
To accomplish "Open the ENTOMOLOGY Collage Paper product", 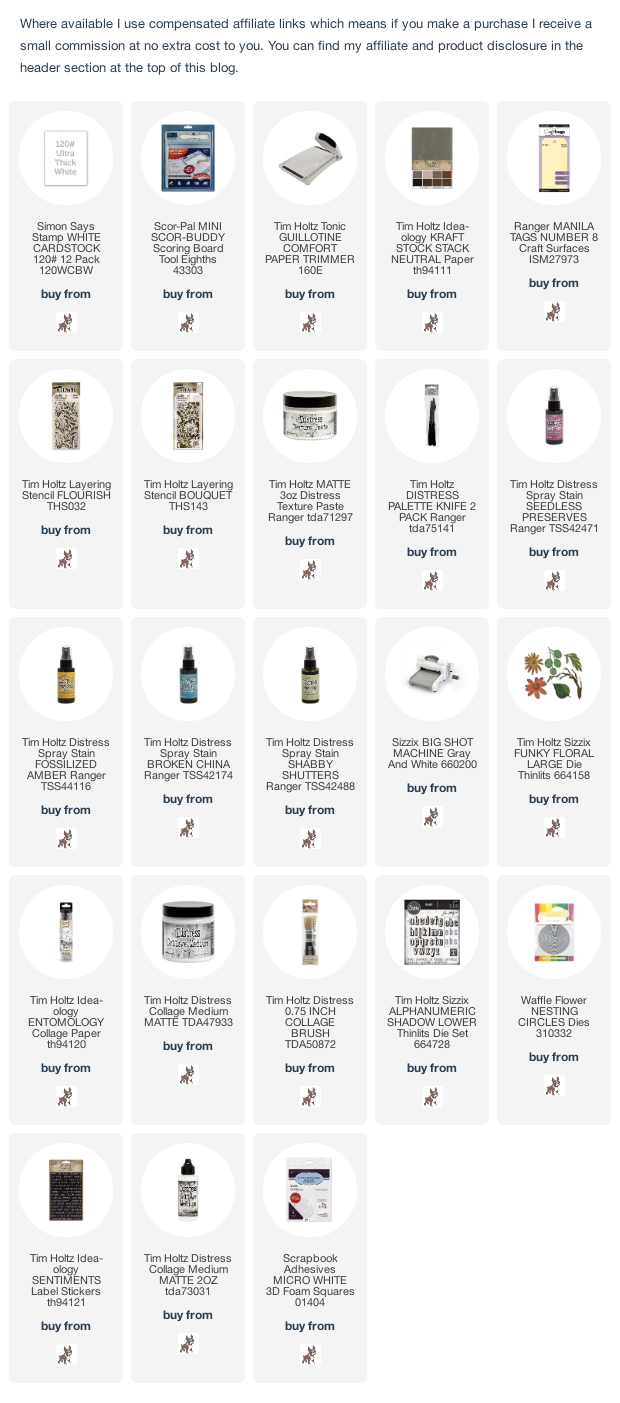I will click(66, 999).
